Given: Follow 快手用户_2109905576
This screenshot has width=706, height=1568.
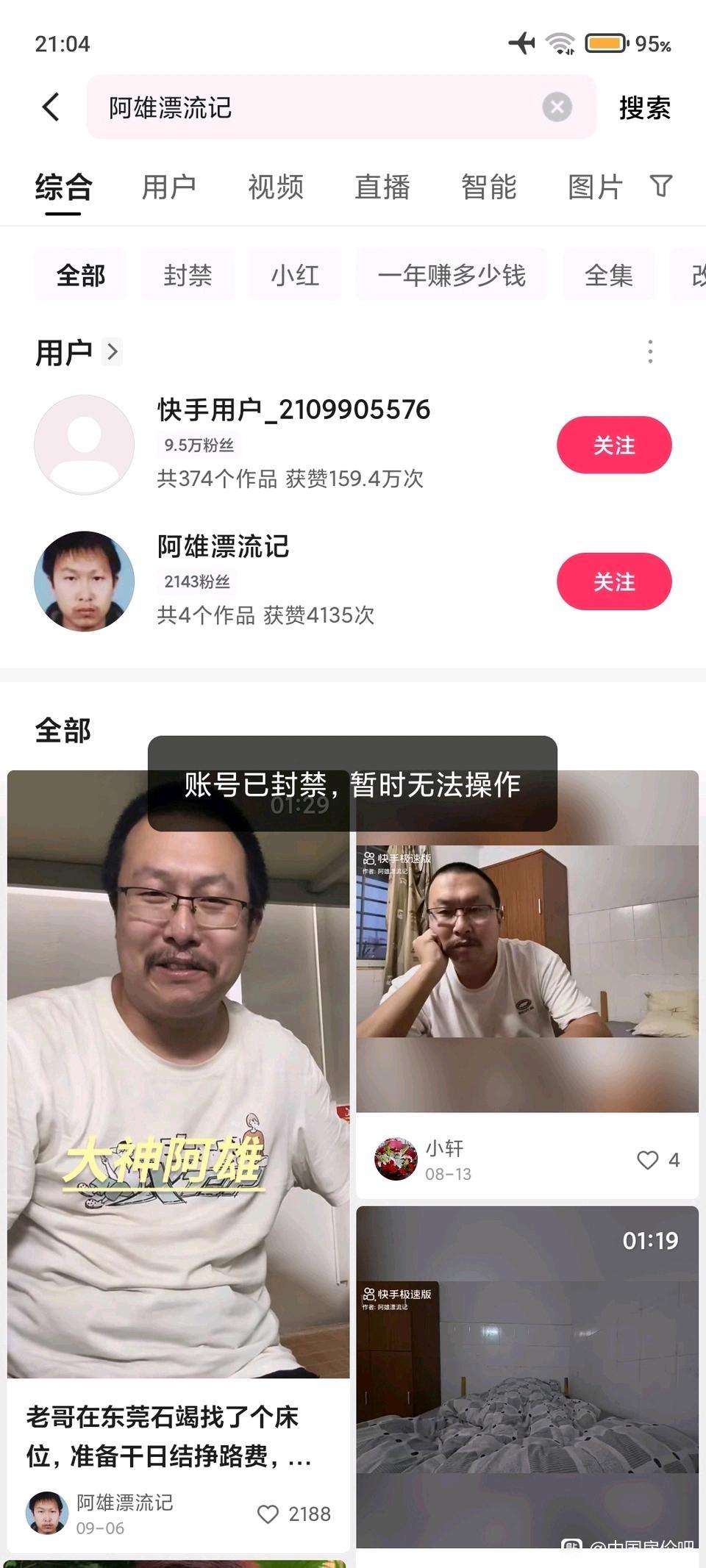Looking at the screenshot, I should pyautogui.click(x=613, y=445).
